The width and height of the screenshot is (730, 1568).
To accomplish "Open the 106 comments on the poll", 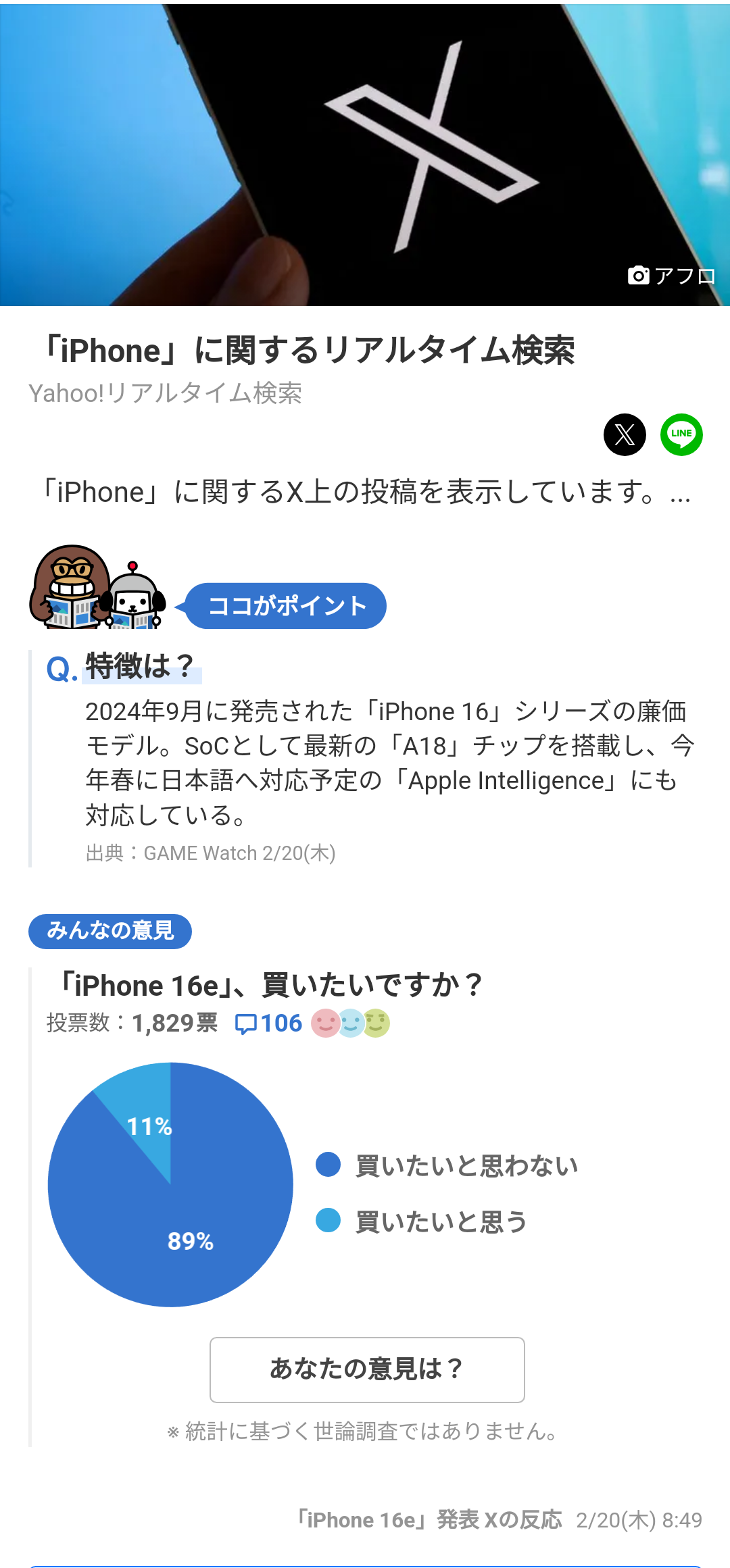I will tap(268, 1023).
